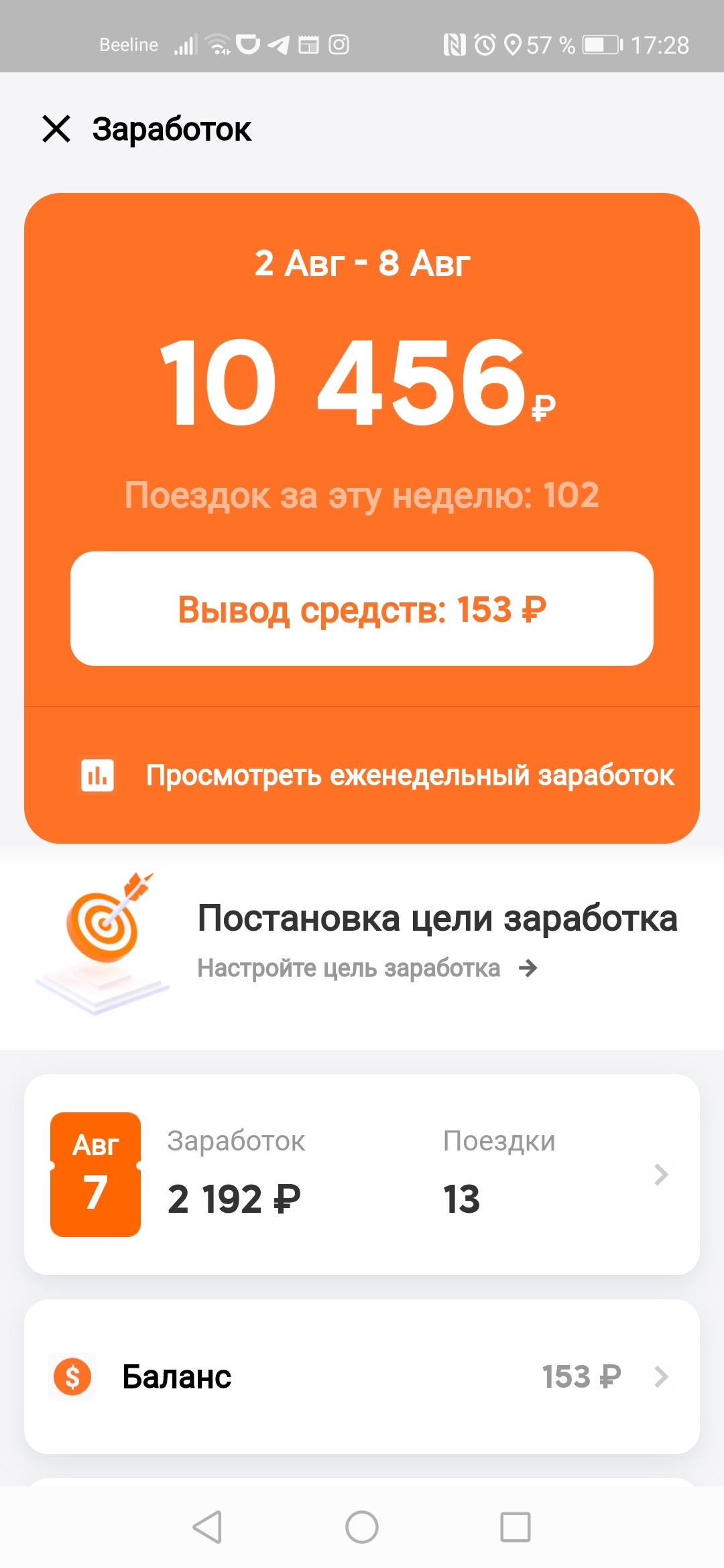Tap the Вывод средств: 153 ₽ button
Viewport: 724px width, 1568px height.
(x=362, y=608)
